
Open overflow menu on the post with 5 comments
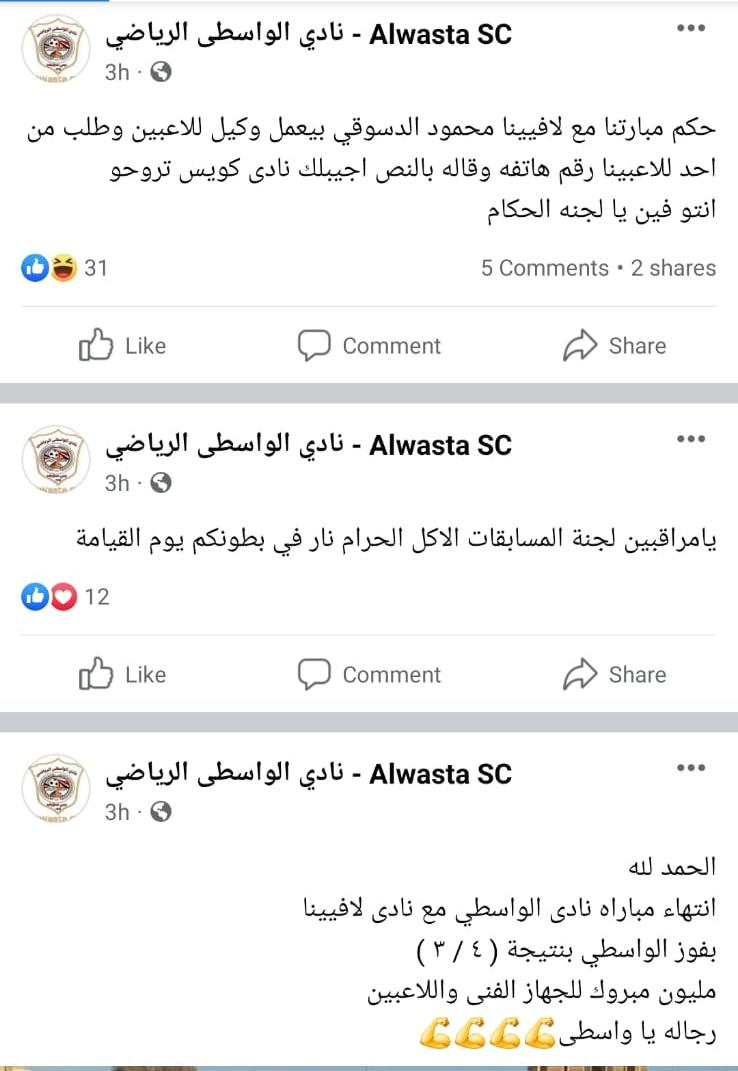[x=691, y=29]
